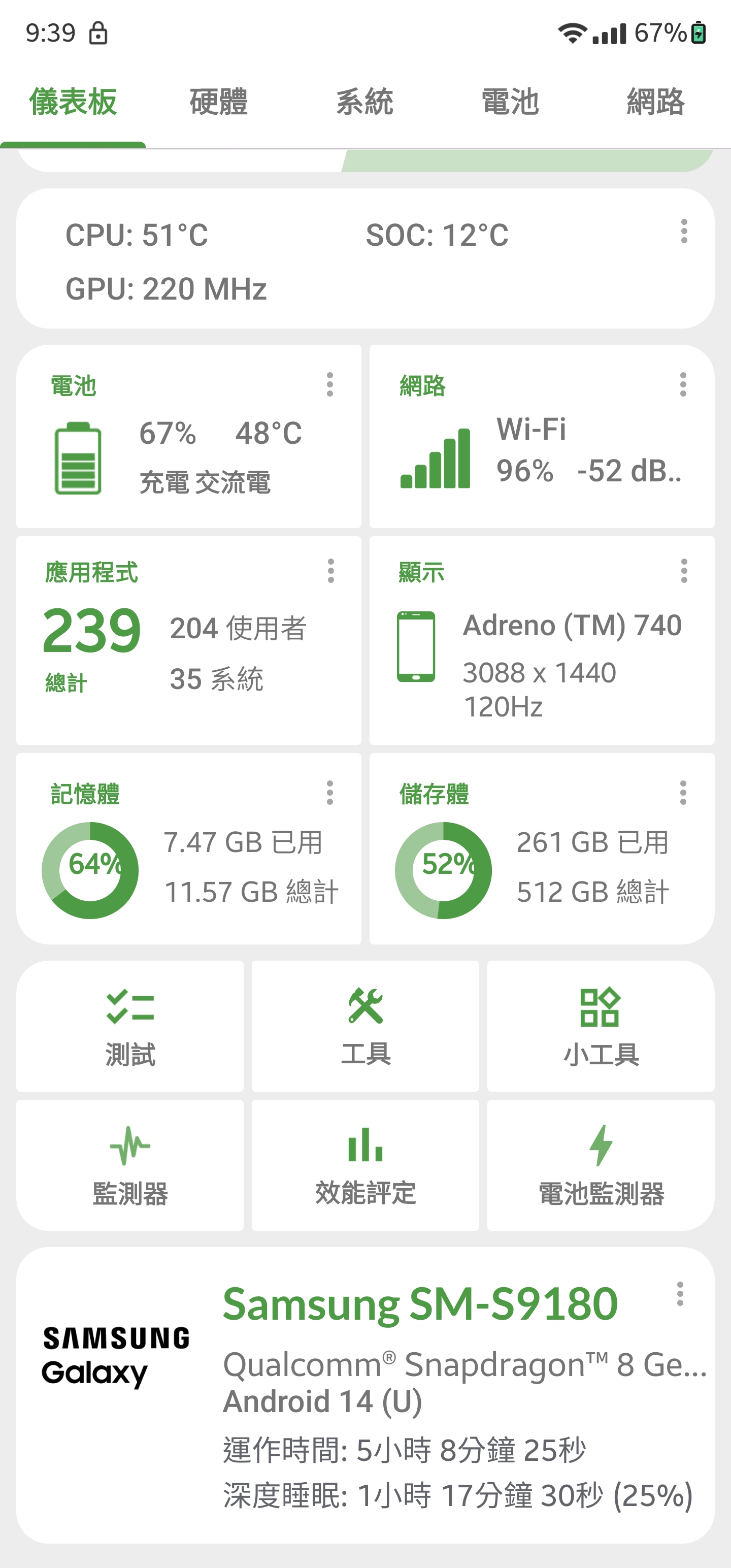Open overflow menu on Samsung SM-S9180 card
This screenshot has height=1568, width=731.
tap(680, 1293)
